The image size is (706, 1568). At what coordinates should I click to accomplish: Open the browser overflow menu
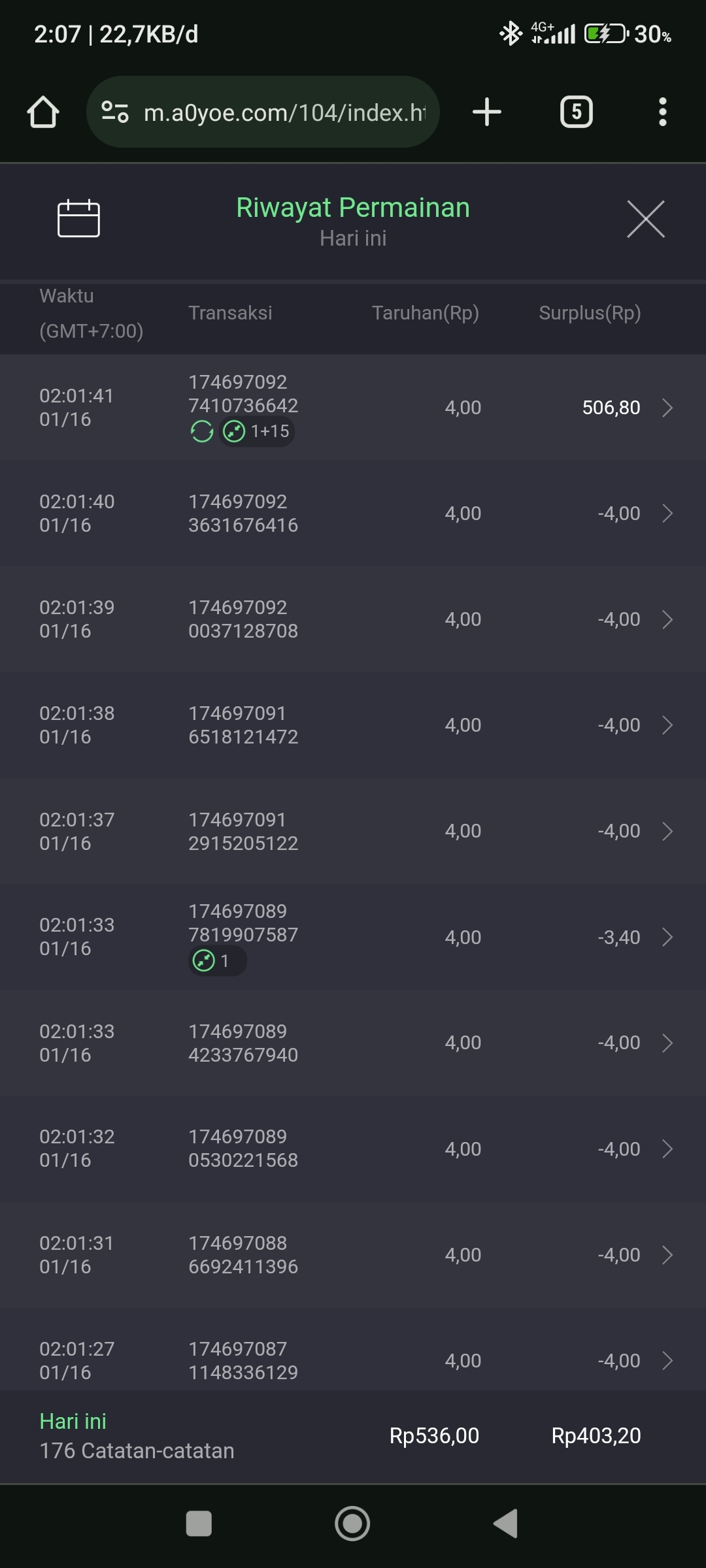662,112
